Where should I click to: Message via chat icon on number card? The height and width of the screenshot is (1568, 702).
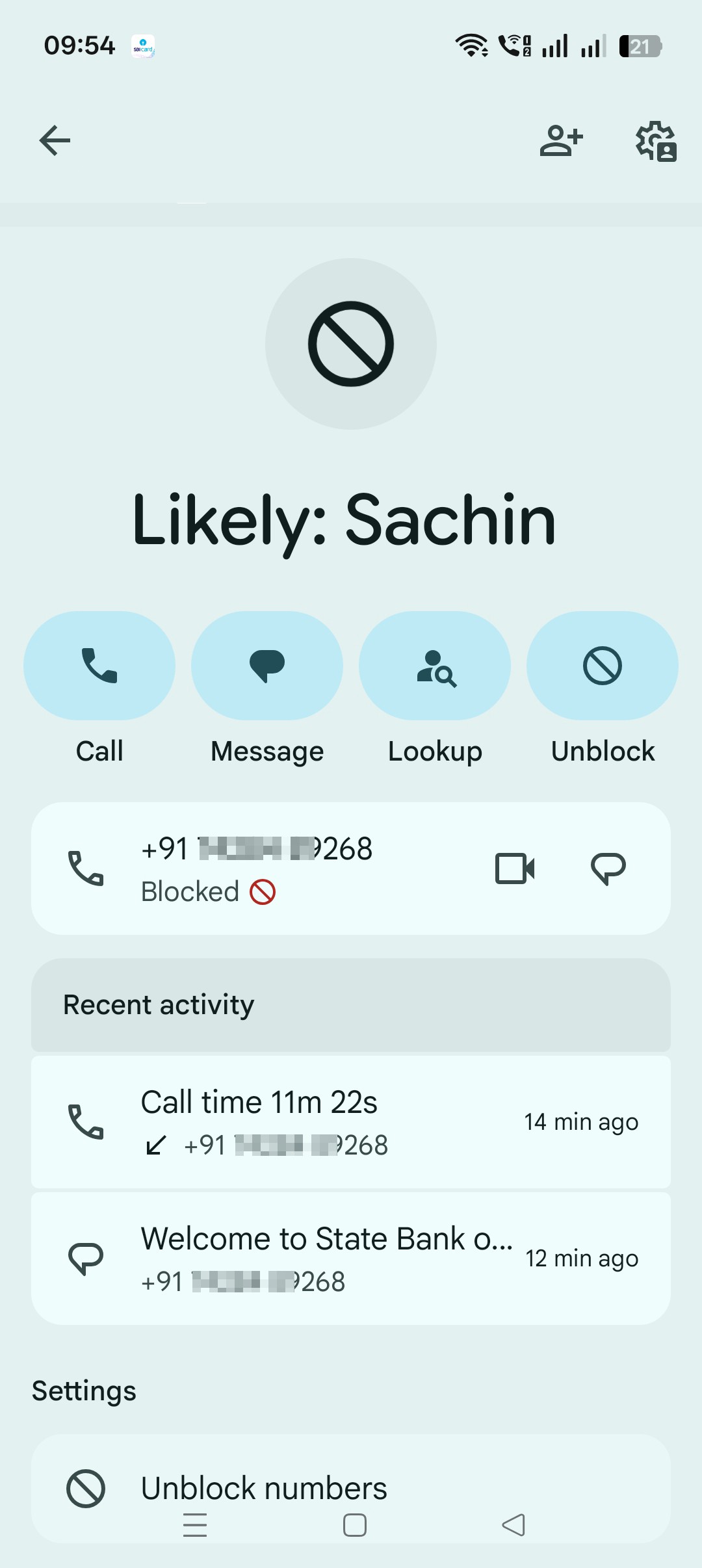(x=608, y=869)
